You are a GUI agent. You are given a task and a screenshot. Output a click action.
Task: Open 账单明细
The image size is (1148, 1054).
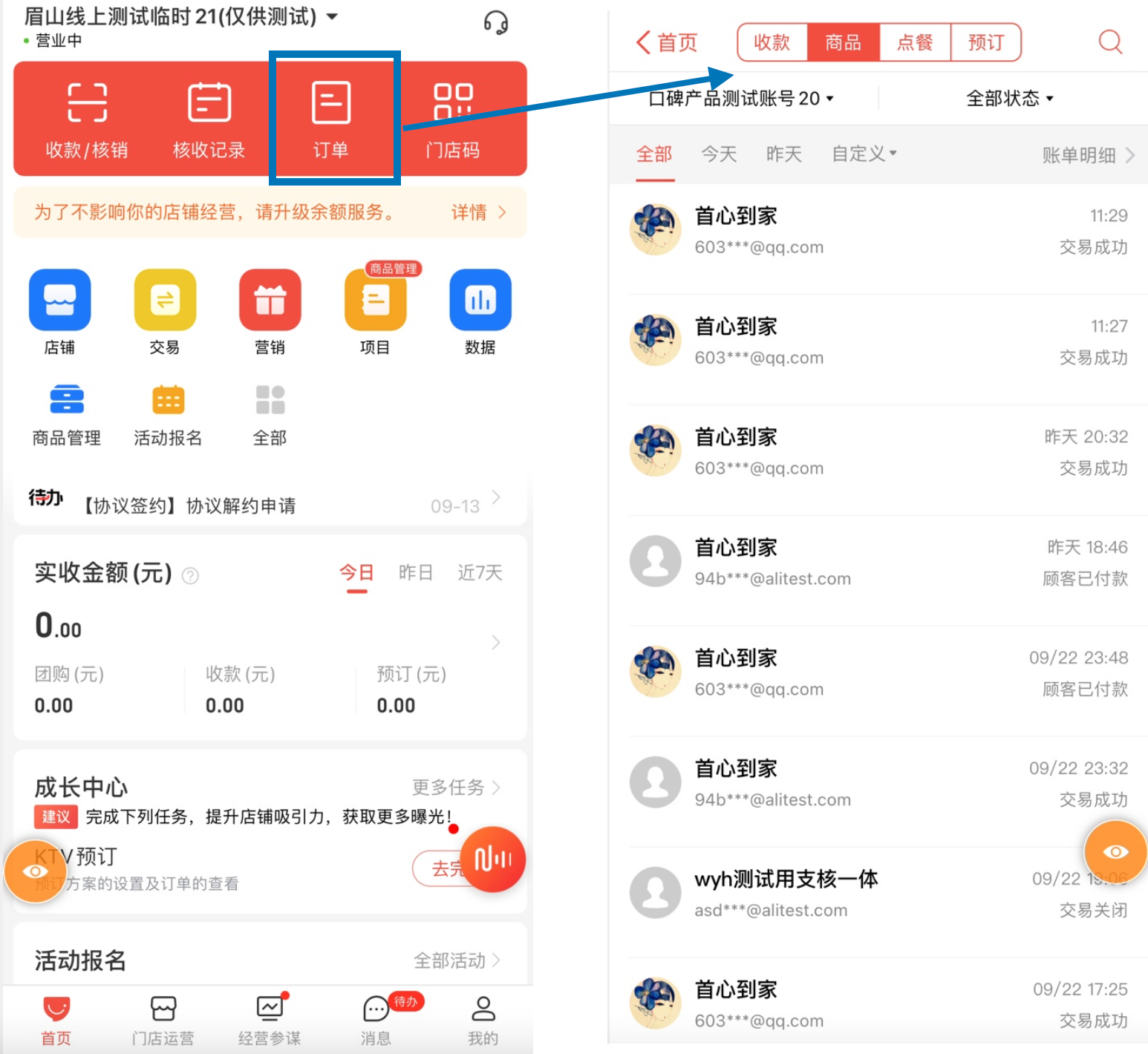click(x=1087, y=155)
